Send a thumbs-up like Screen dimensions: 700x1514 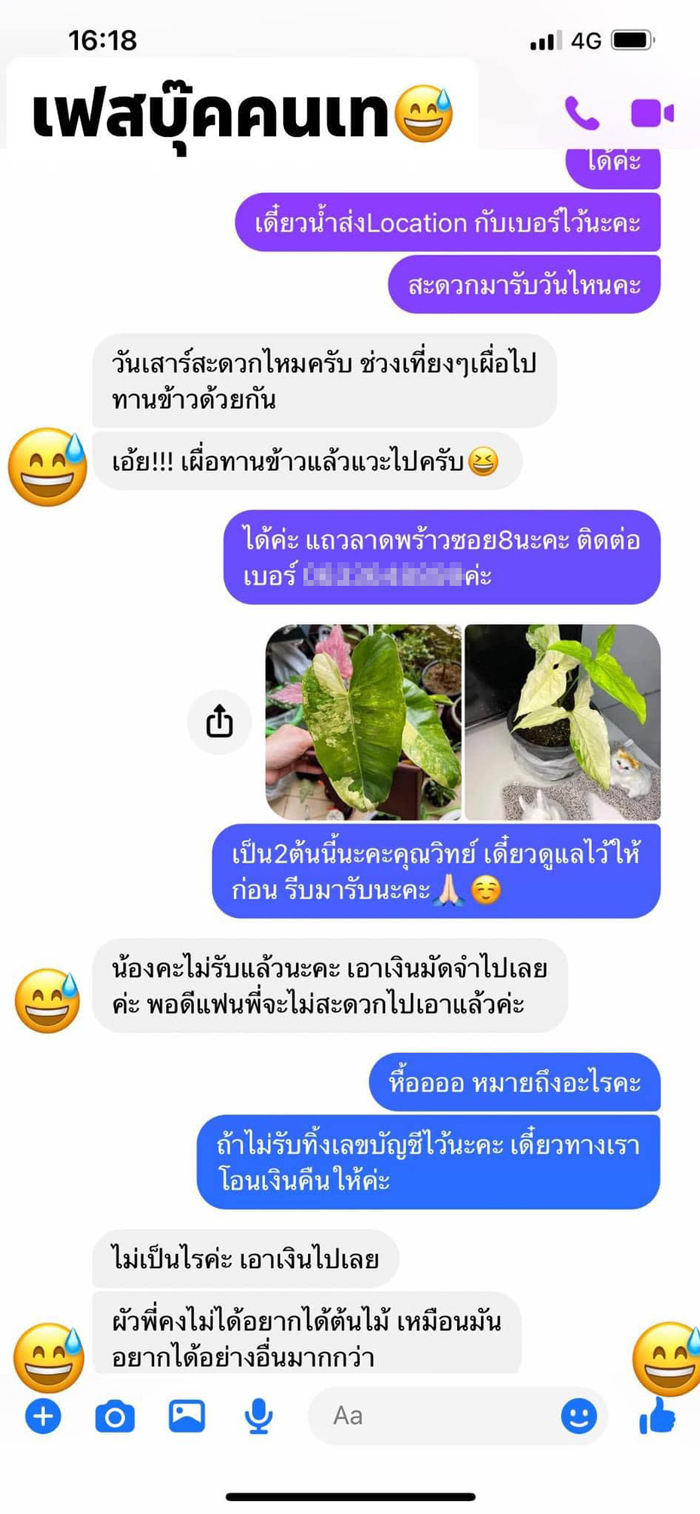(657, 1415)
